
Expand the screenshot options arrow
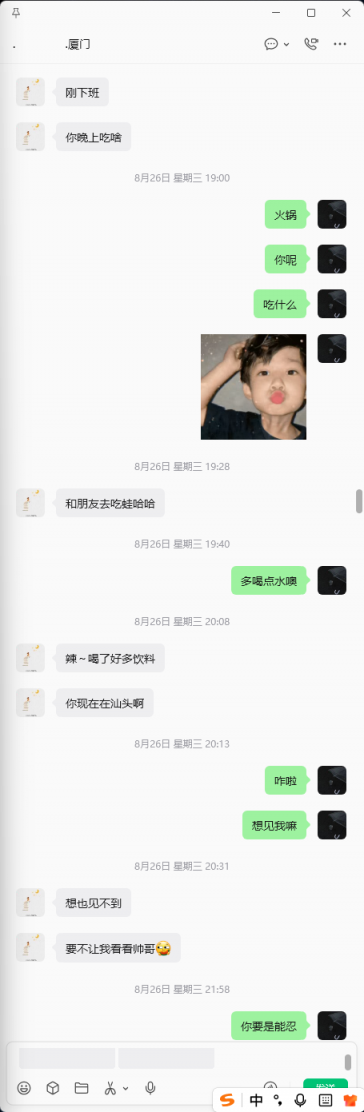126,1088
